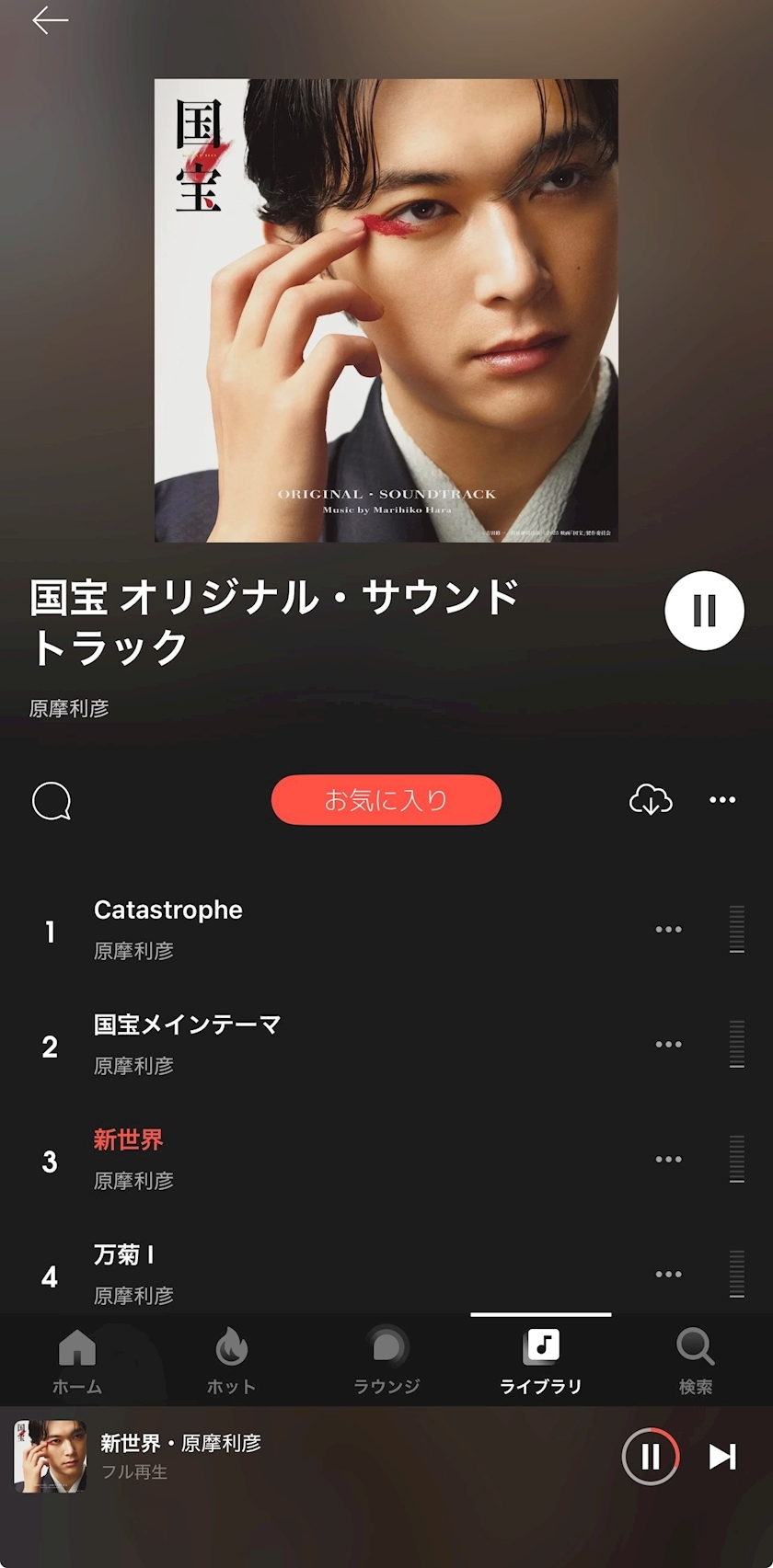Open more options for the album
The width and height of the screenshot is (773, 1568).
point(722,800)
